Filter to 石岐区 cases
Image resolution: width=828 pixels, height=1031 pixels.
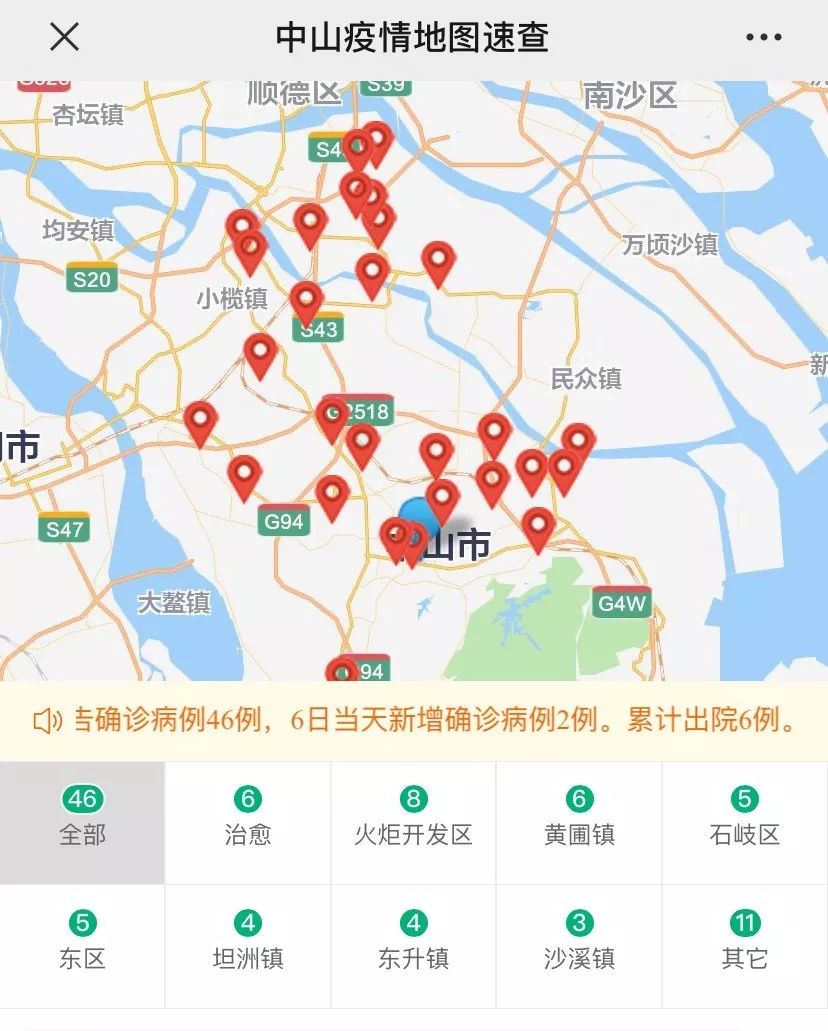[x=744, y=822]
